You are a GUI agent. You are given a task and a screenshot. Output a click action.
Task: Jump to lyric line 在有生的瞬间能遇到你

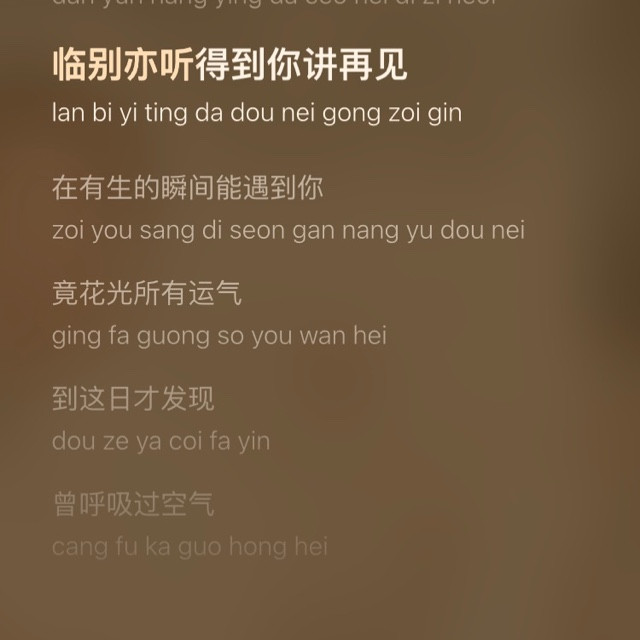click(x=188, y=187)
